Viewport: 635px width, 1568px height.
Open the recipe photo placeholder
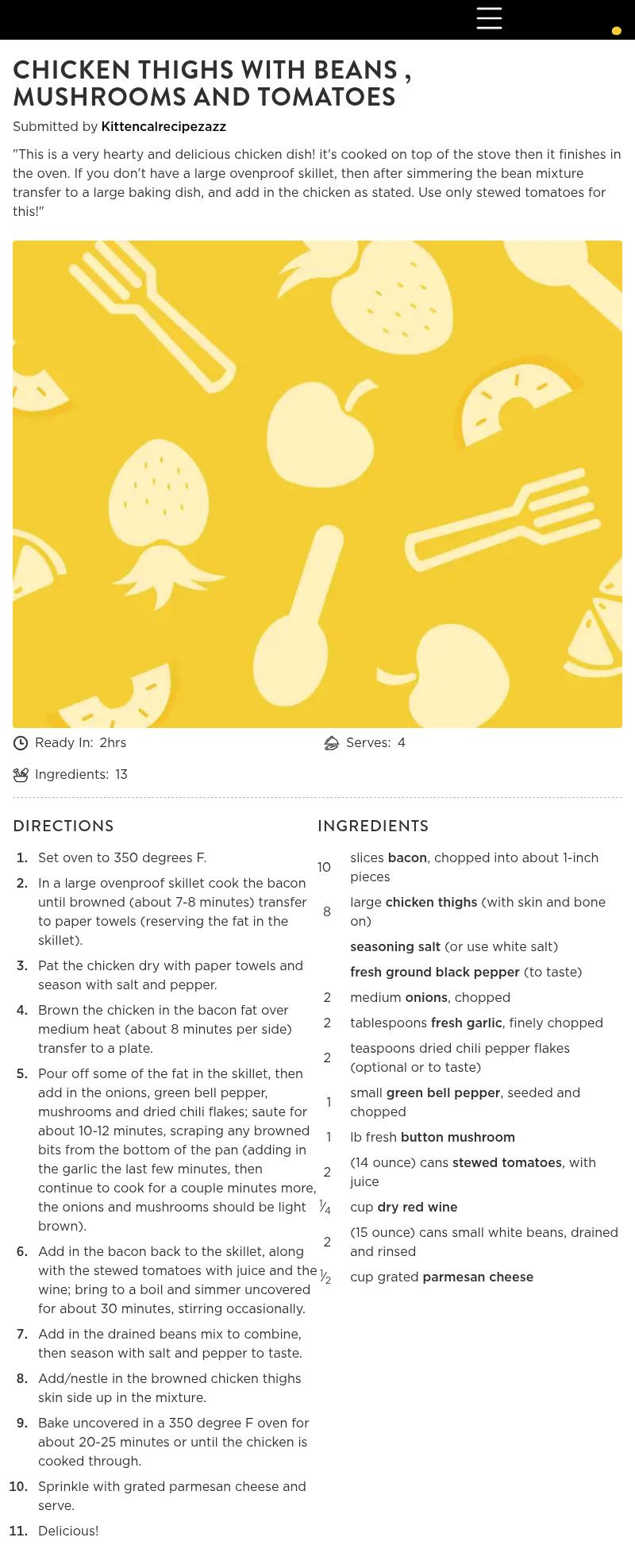[x=317, y=483]
